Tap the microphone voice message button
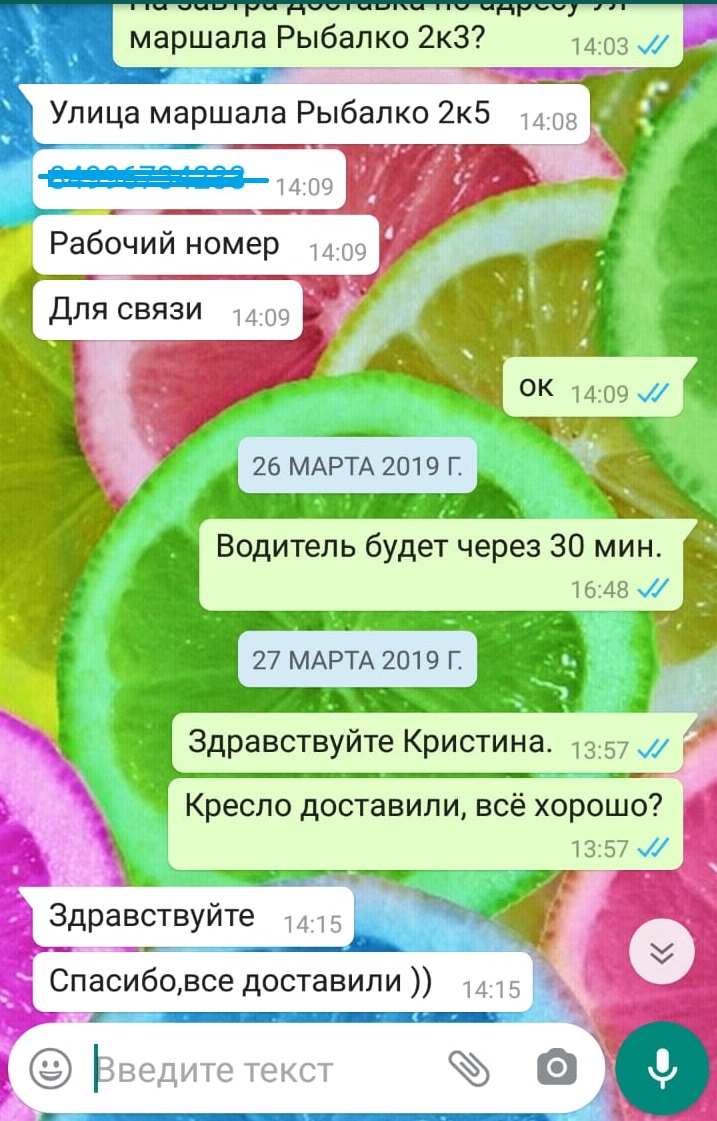 [x=661, y=1070]
